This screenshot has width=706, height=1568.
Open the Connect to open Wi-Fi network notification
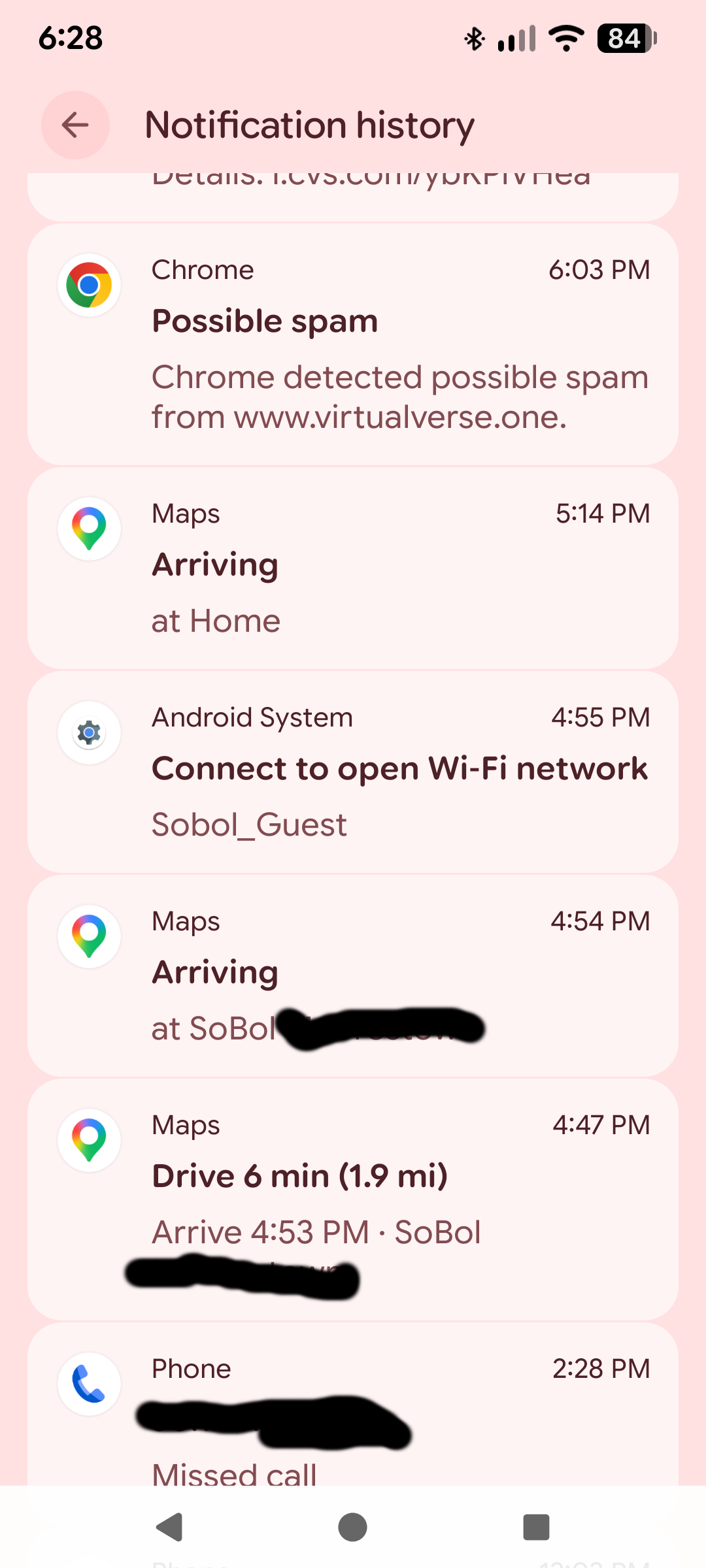pyautogui.click(x=353, y=772)
